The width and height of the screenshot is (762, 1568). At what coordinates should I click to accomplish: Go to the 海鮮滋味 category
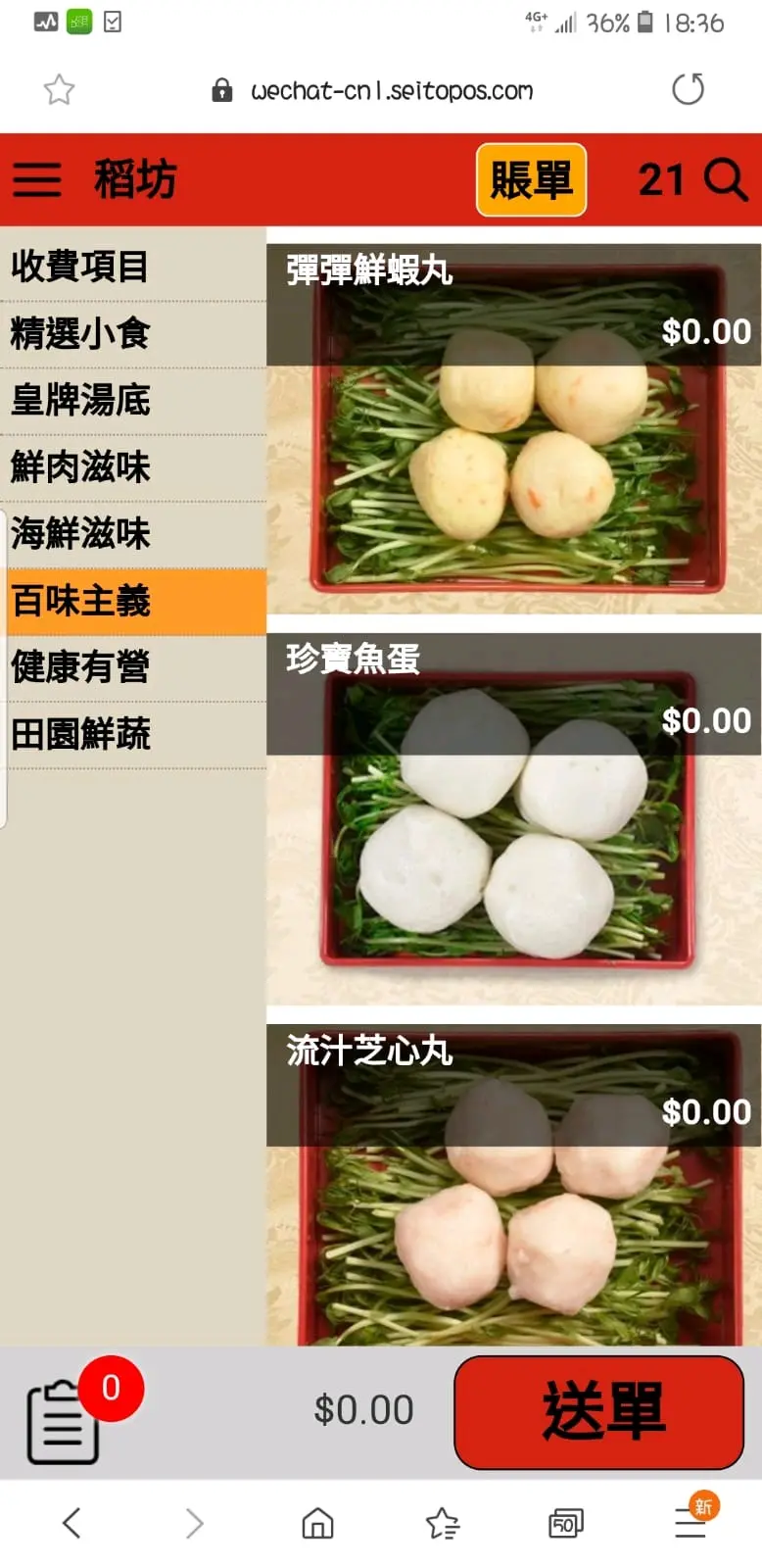tap(133, 534)
